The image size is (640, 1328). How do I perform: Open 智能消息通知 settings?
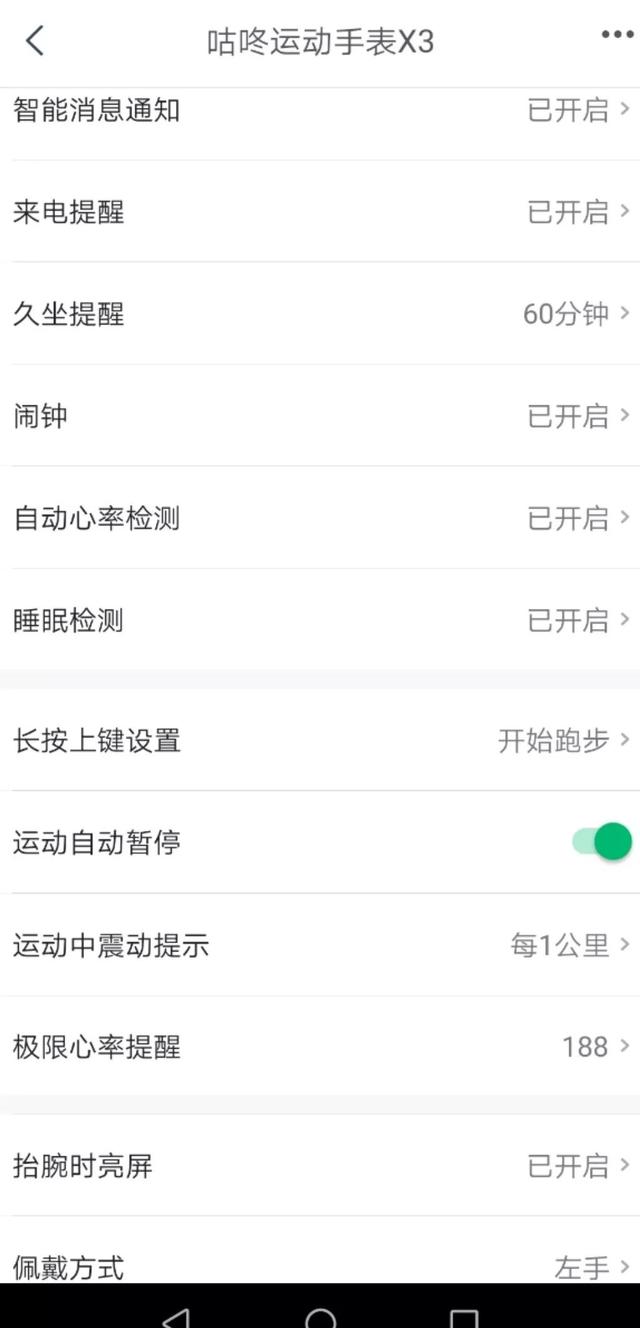point(320,123)
